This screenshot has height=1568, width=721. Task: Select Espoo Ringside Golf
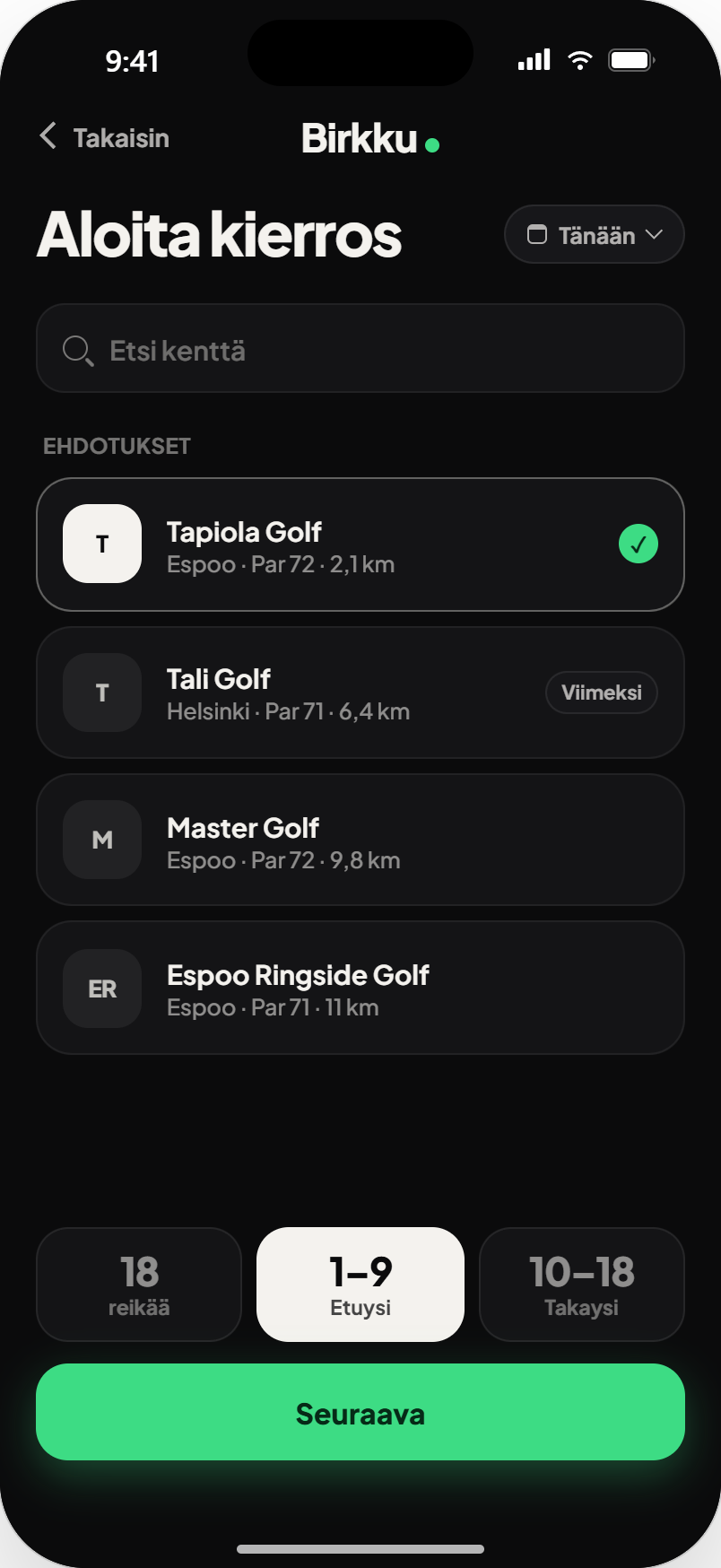[x=360, y=988]
